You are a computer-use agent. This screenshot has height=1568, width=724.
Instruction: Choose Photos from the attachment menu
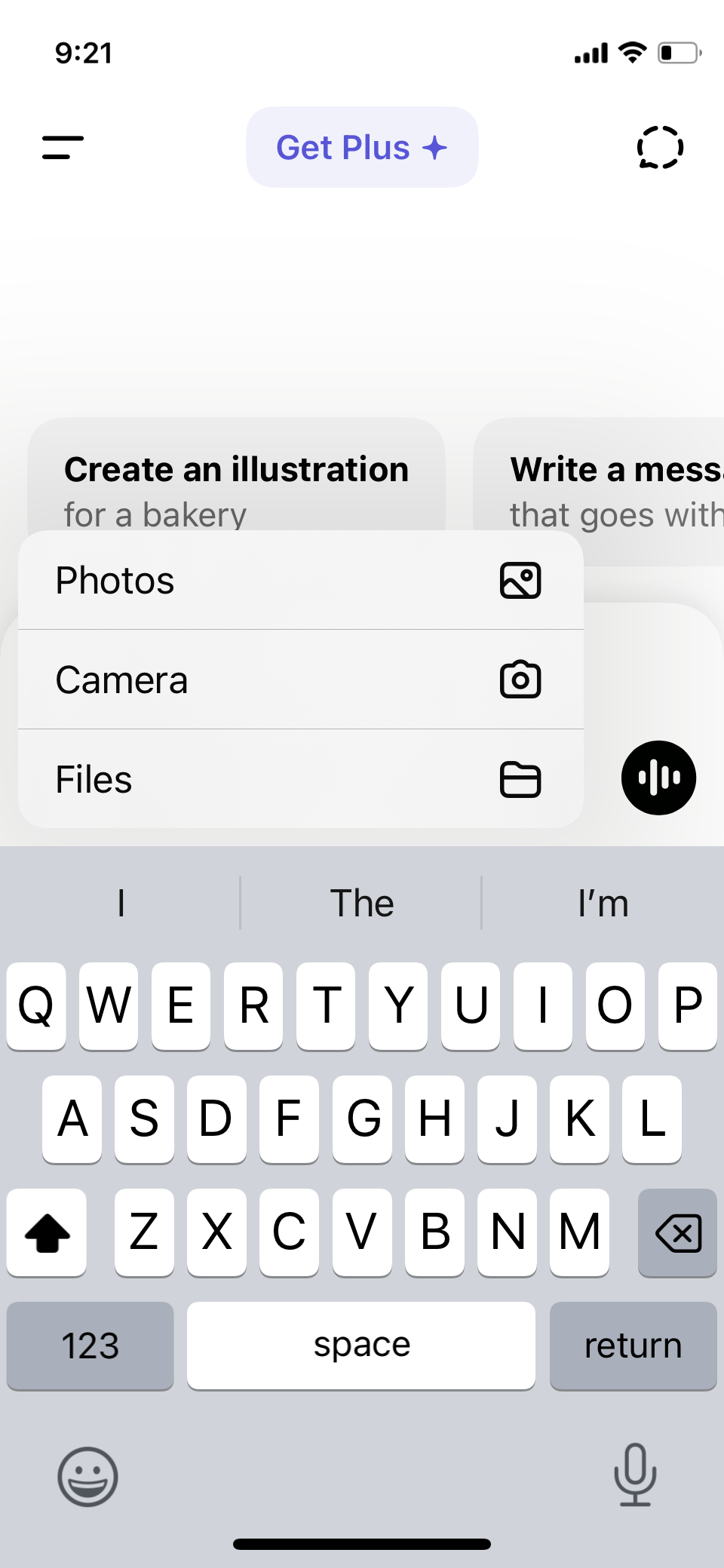pyautogui.click(x=300, y=581)
